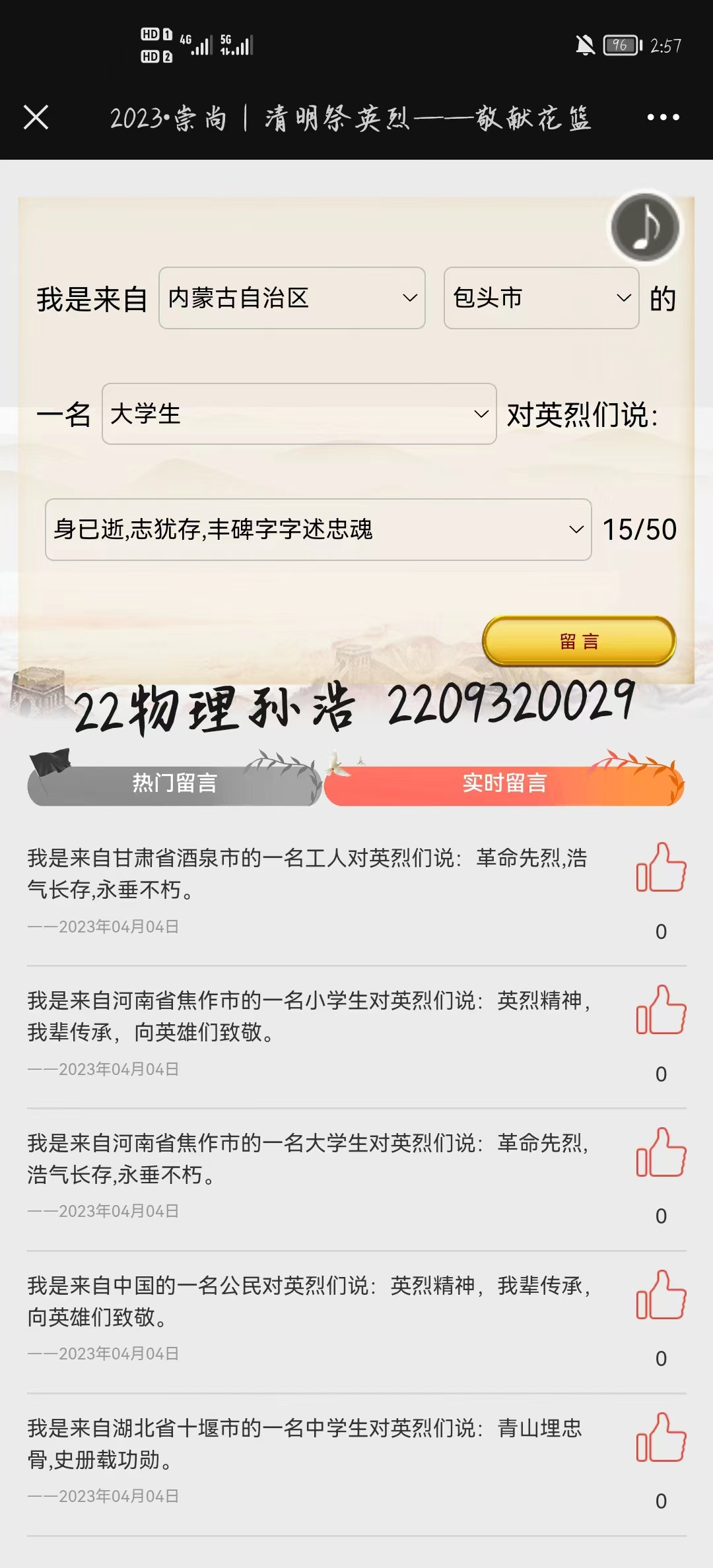Like the message from 中国 公民

click(x=661, y=1295)
